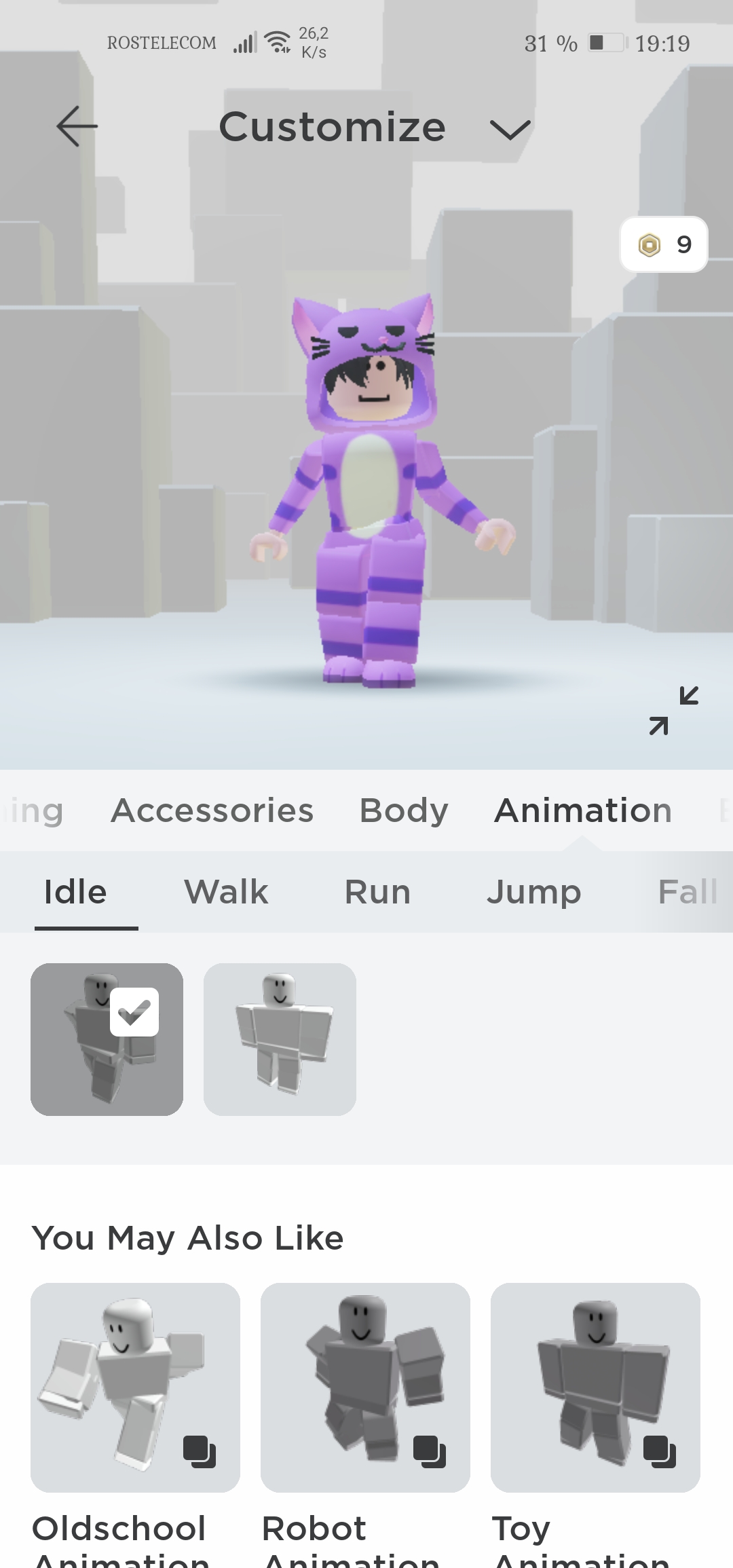Viewport: 733px width, 1568px height.
Task: Tap the collapse avatar view icon
Action: click(673, 711)
